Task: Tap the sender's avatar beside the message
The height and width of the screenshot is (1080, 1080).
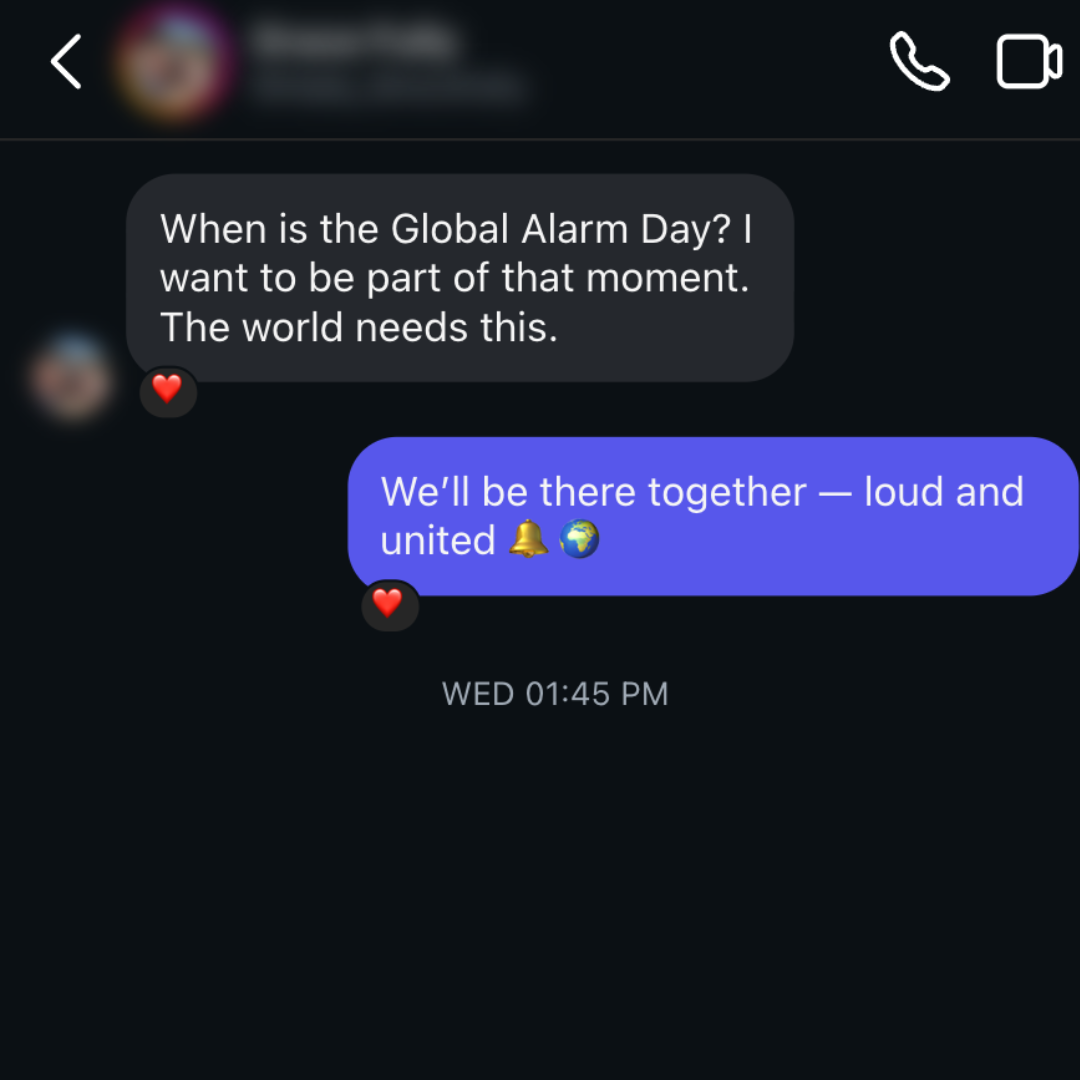Action: 70,377
